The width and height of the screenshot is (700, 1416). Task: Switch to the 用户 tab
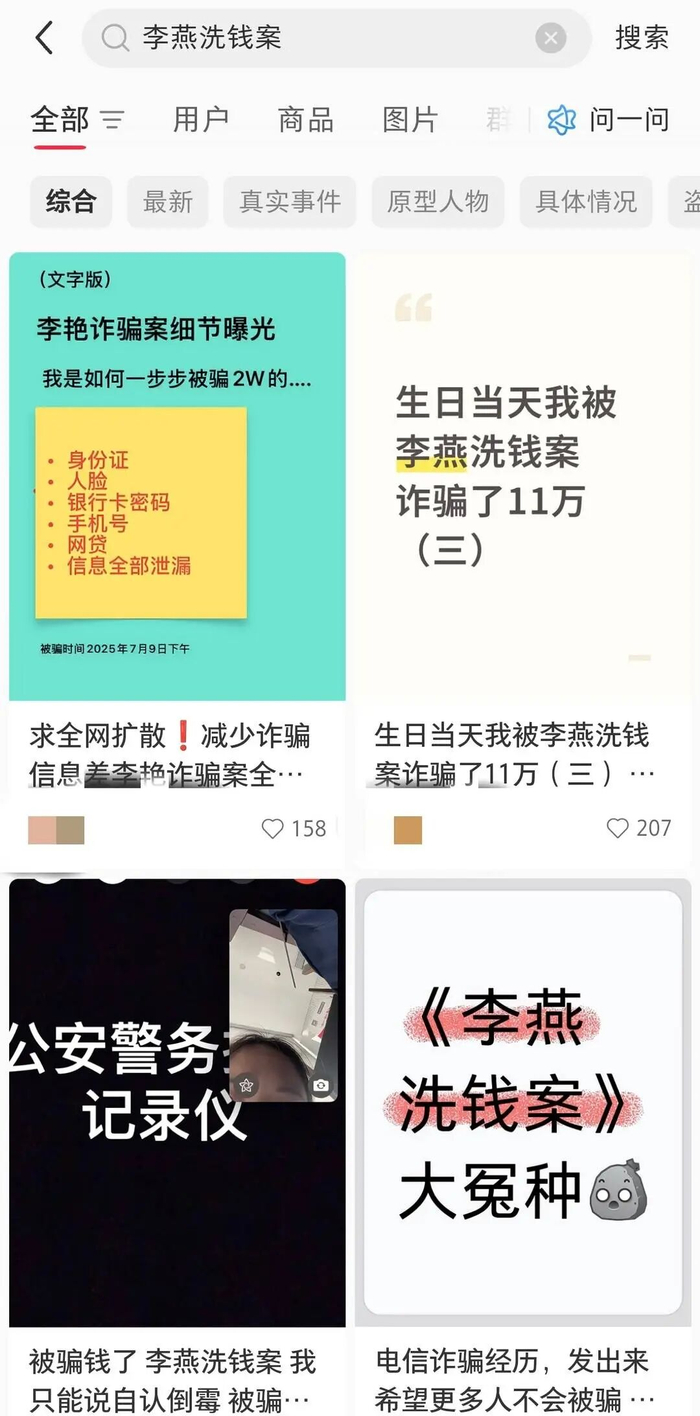pos(201,120)
